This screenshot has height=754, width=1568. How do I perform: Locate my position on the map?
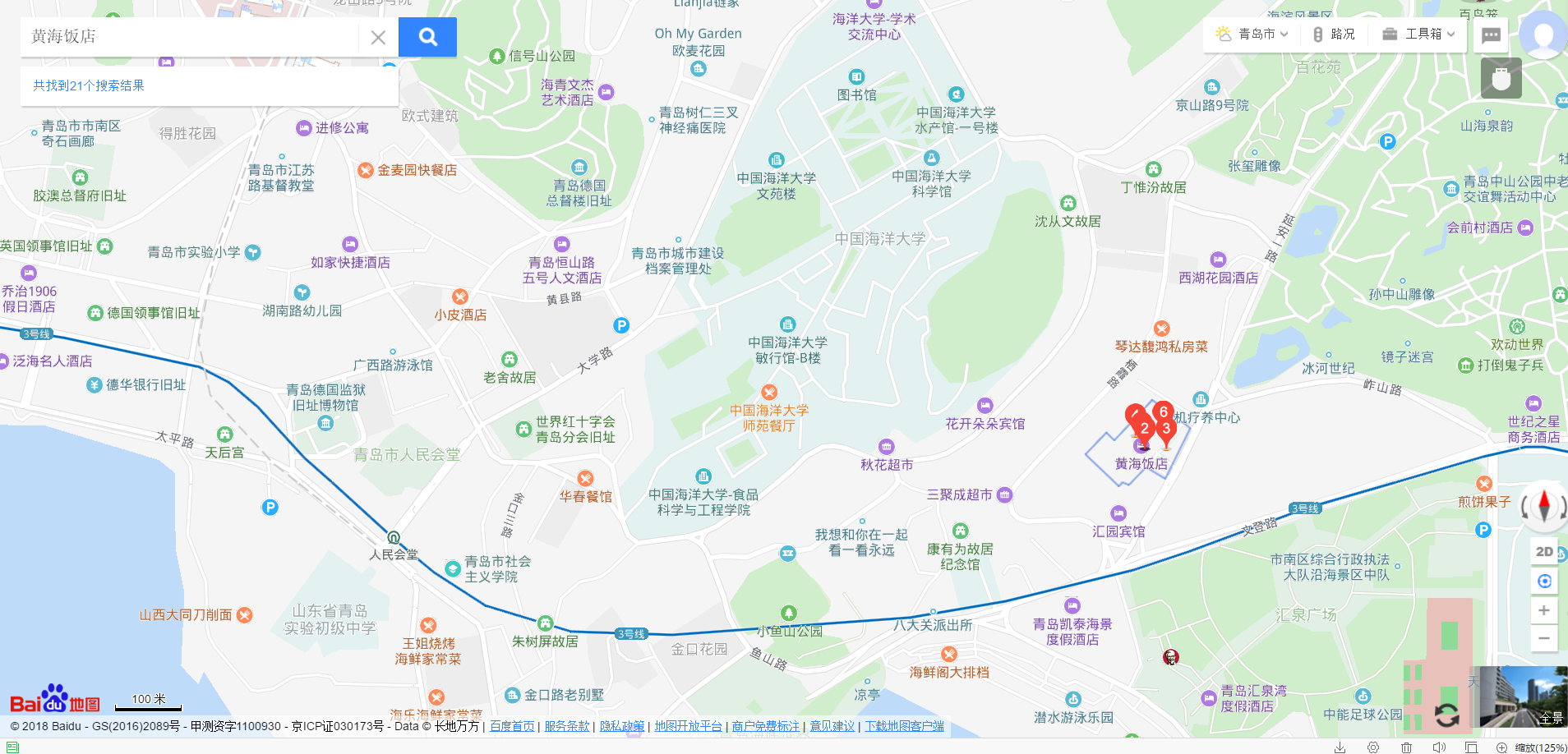click(x=1544, y=582)
